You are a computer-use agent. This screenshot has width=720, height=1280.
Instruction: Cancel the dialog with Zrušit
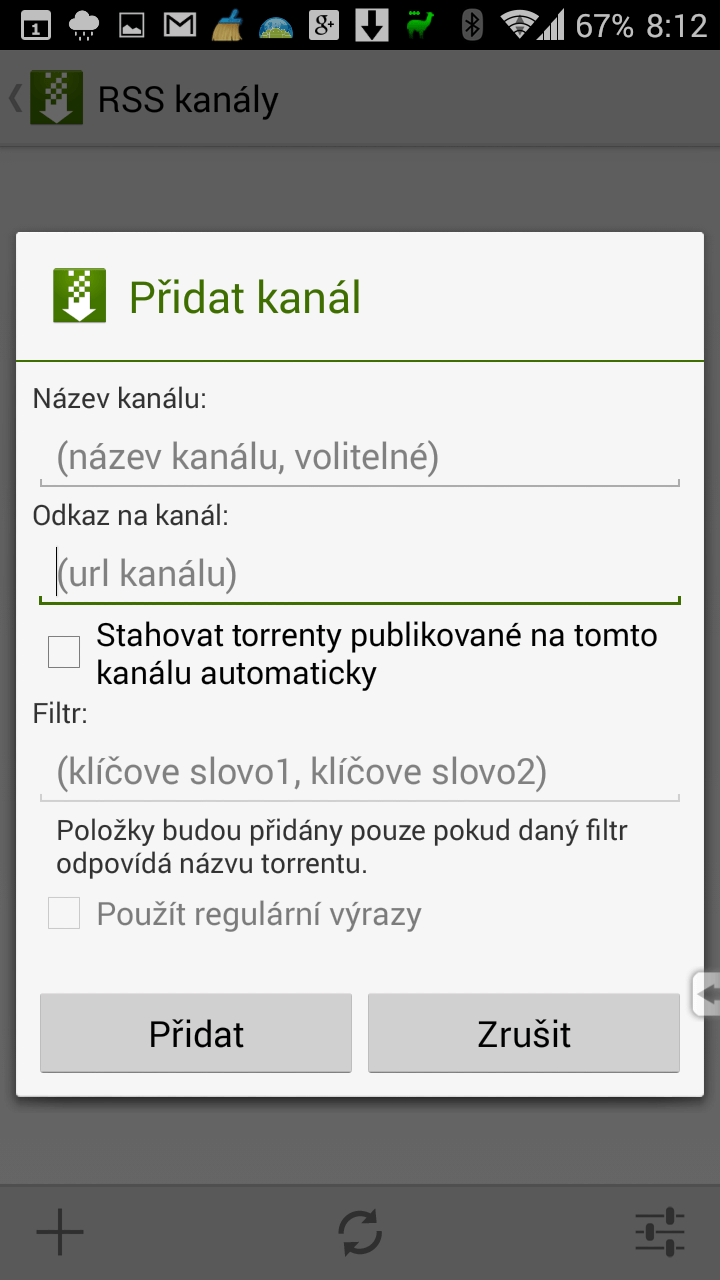pyautogui.click(x=524, y=1033)
